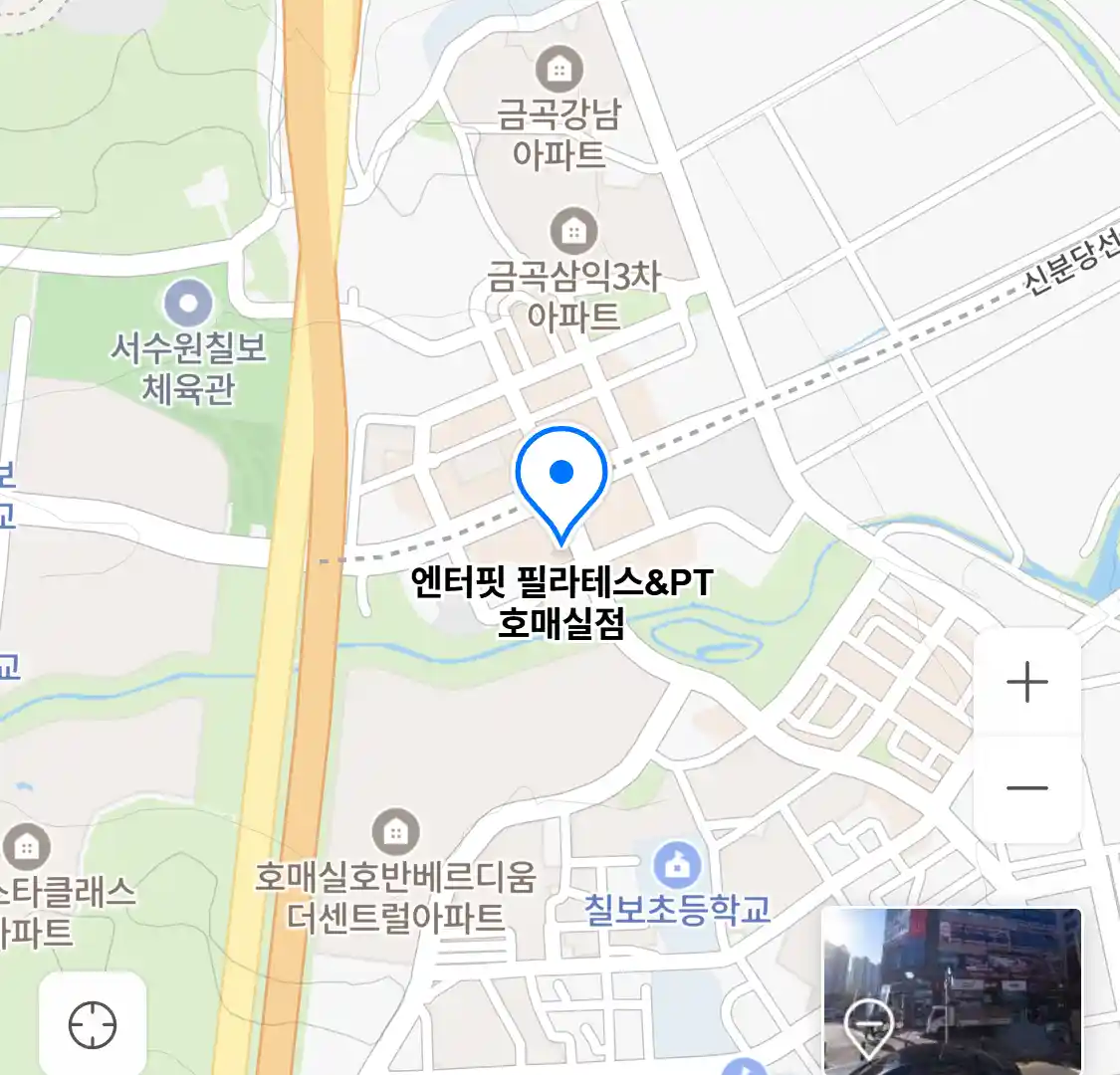The width and height of the screenshot is (1120, 1075).
Task: Center map on my current location
Action: coord(93,1024)
